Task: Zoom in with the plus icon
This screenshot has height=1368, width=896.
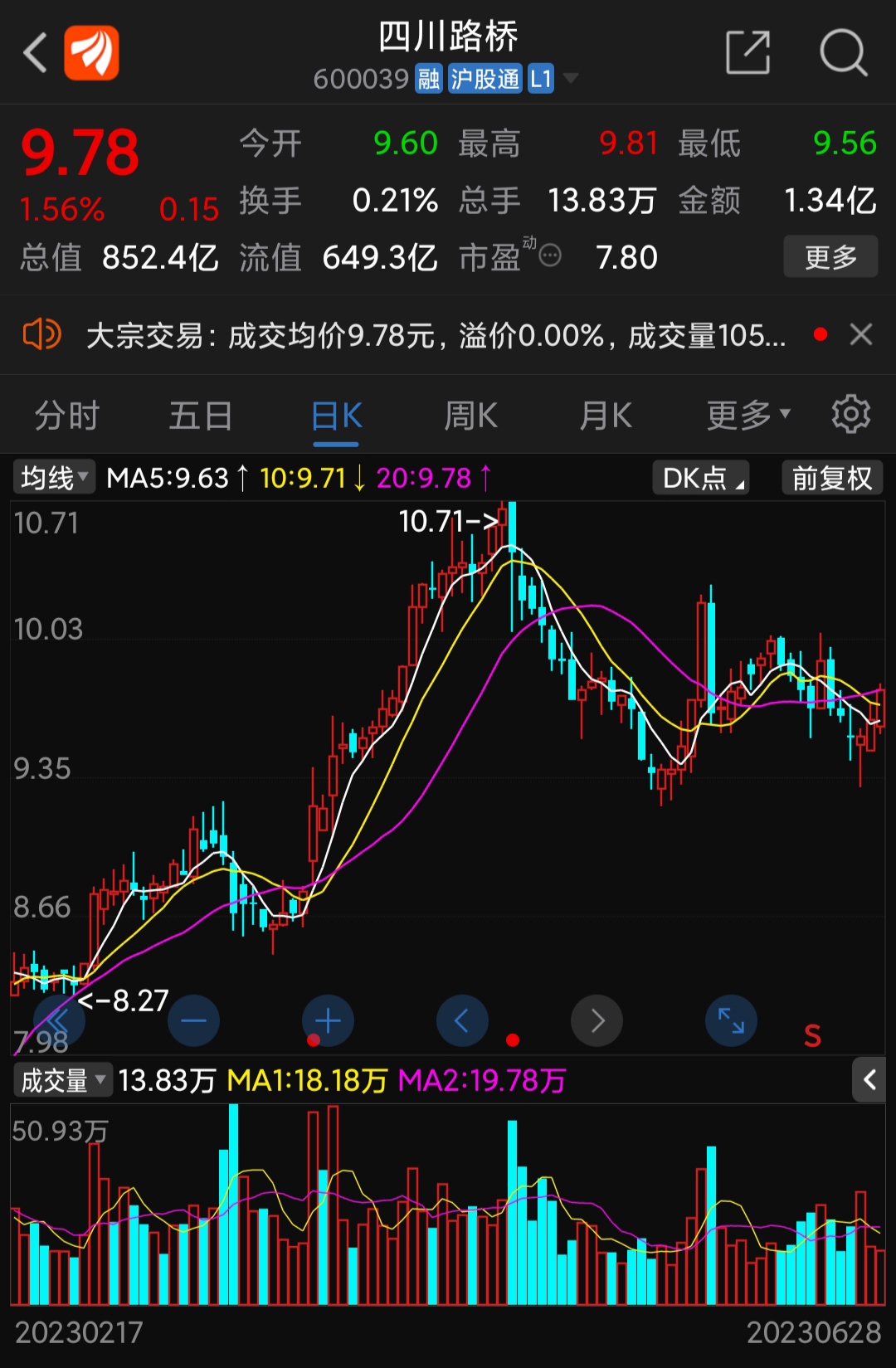Action: 328,1020
